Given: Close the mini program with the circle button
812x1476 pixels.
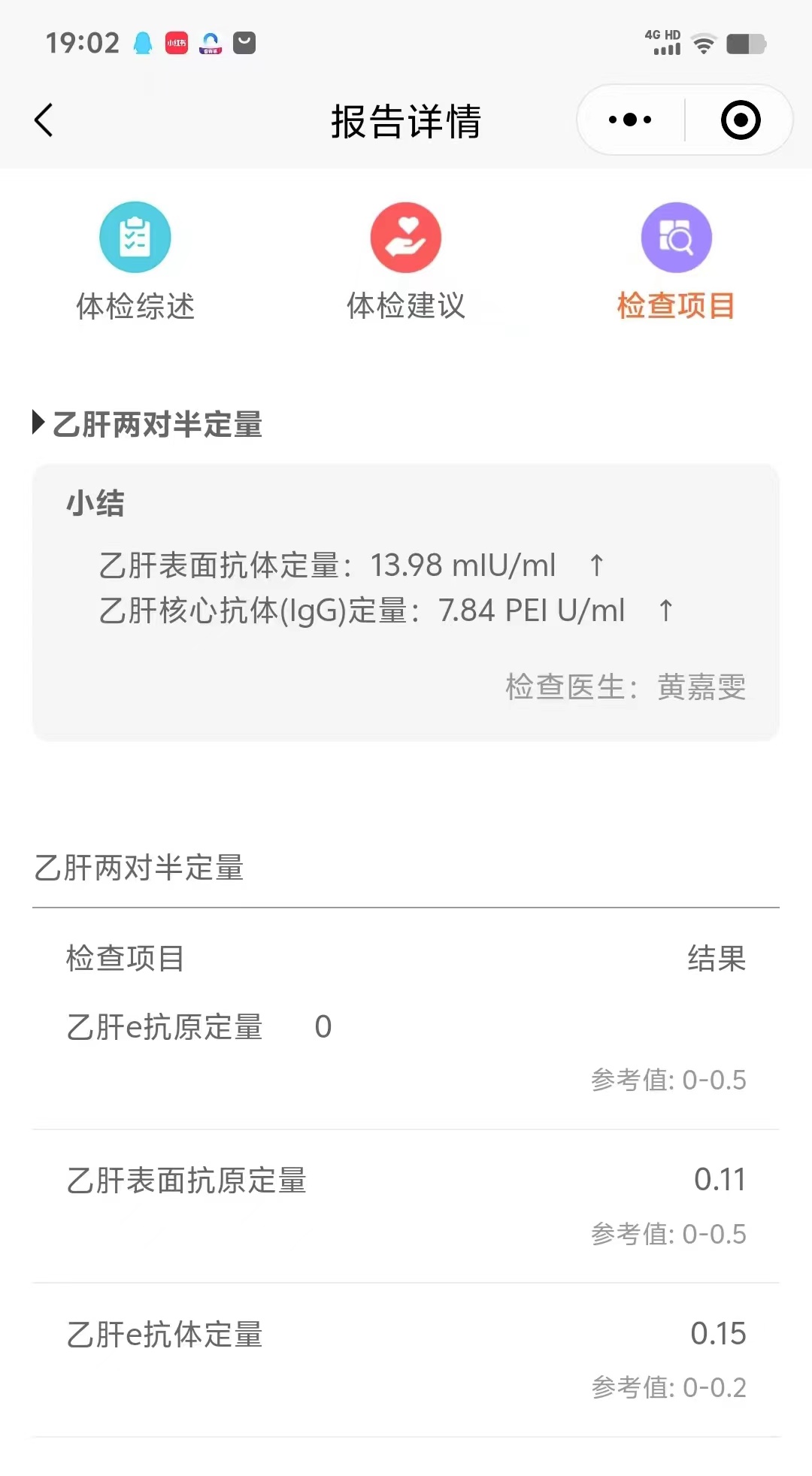Looking at the screenshot, I should pyautogui.click(x=741, y=120).
